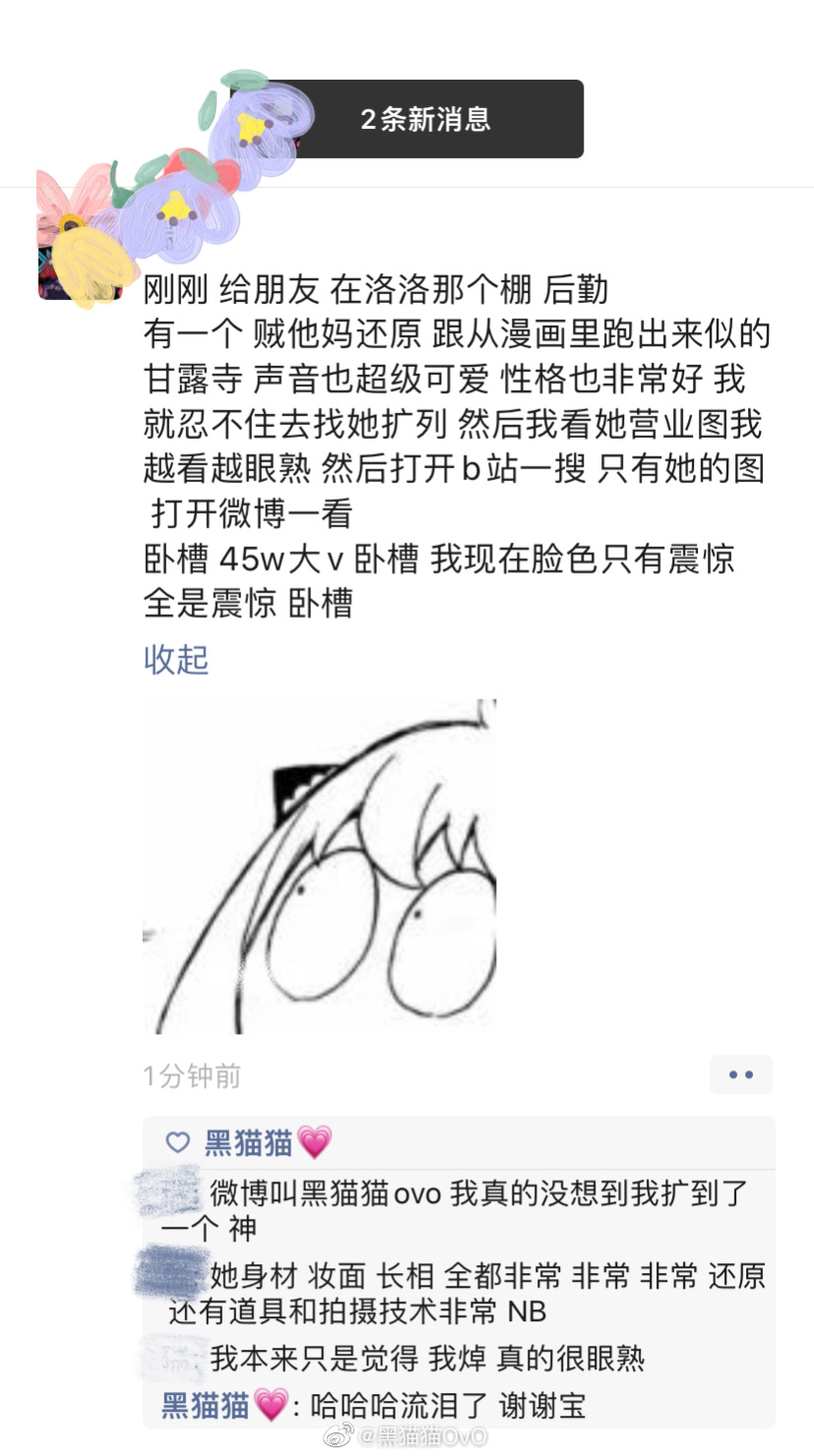Screen dimensions: 814x1456
Task: Open the like and comment options button
Action: point(740,1075)
